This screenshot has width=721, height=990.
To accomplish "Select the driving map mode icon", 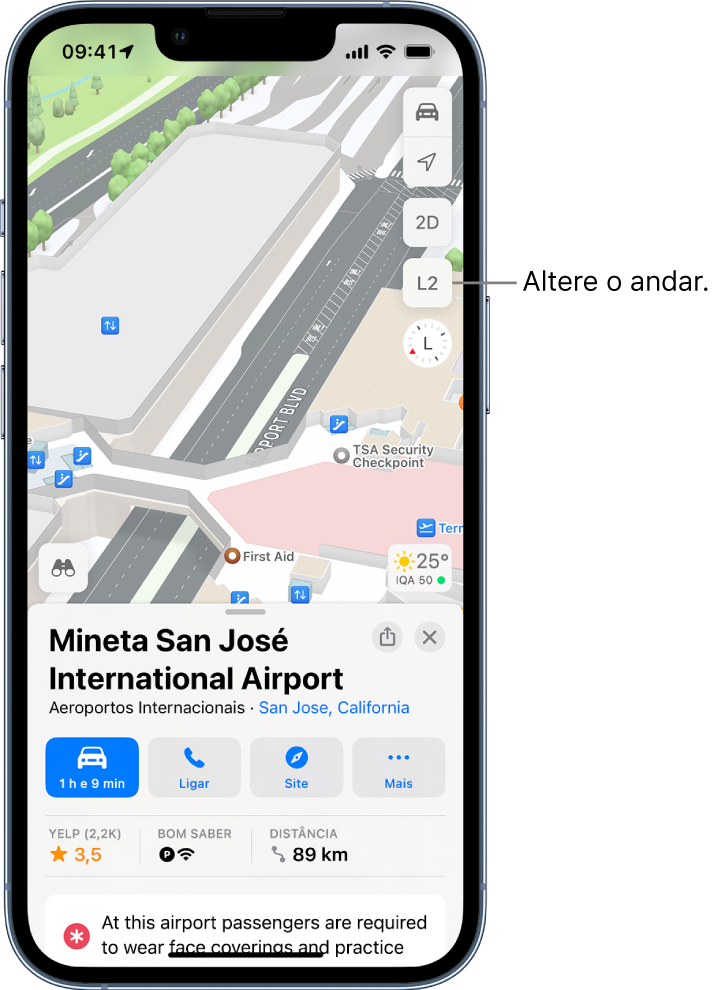I will [427, 111].
